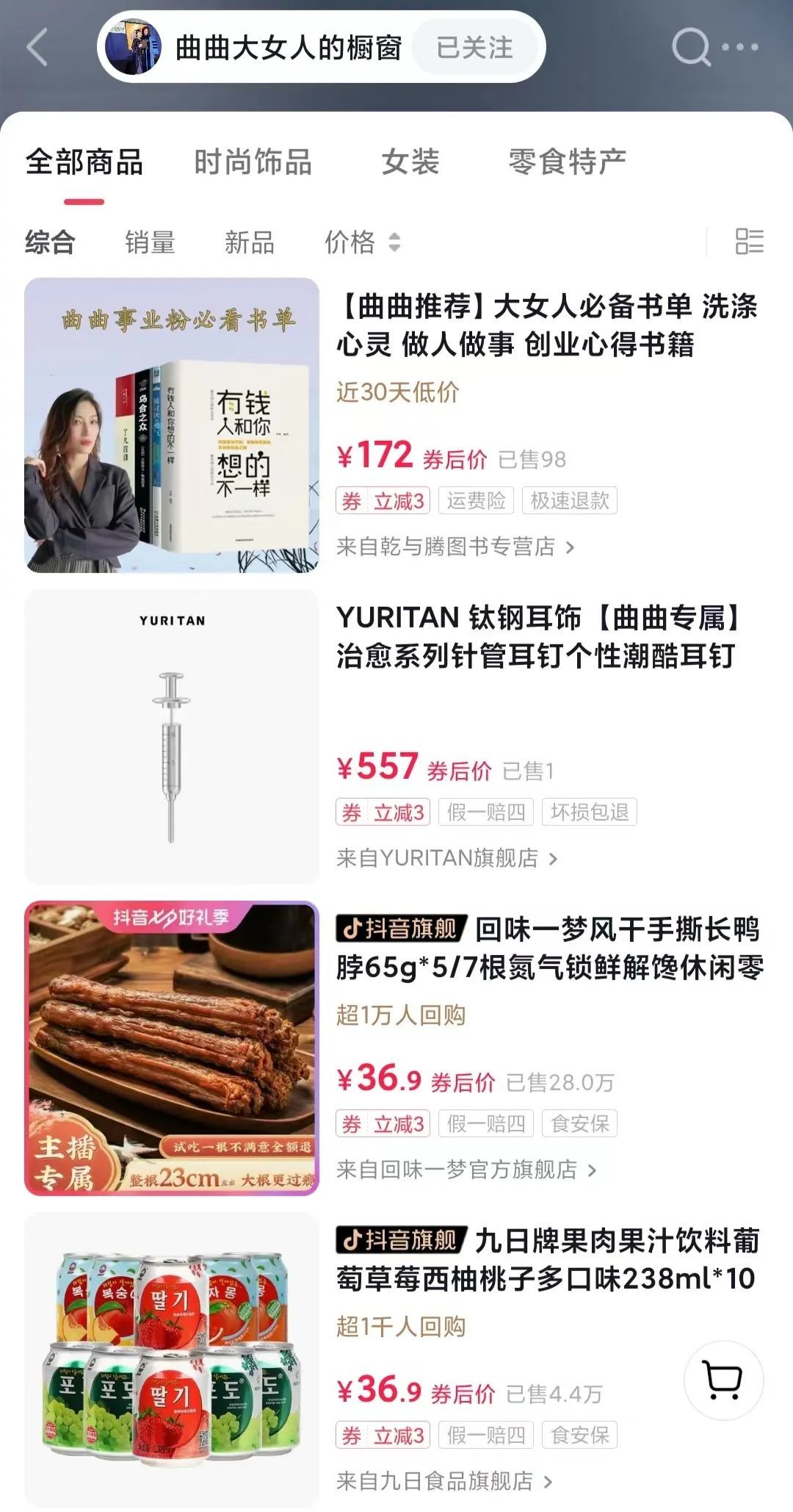Toggle the list layout view icon
Viewport: 793px width, 1512px height.
coord(750,242)
